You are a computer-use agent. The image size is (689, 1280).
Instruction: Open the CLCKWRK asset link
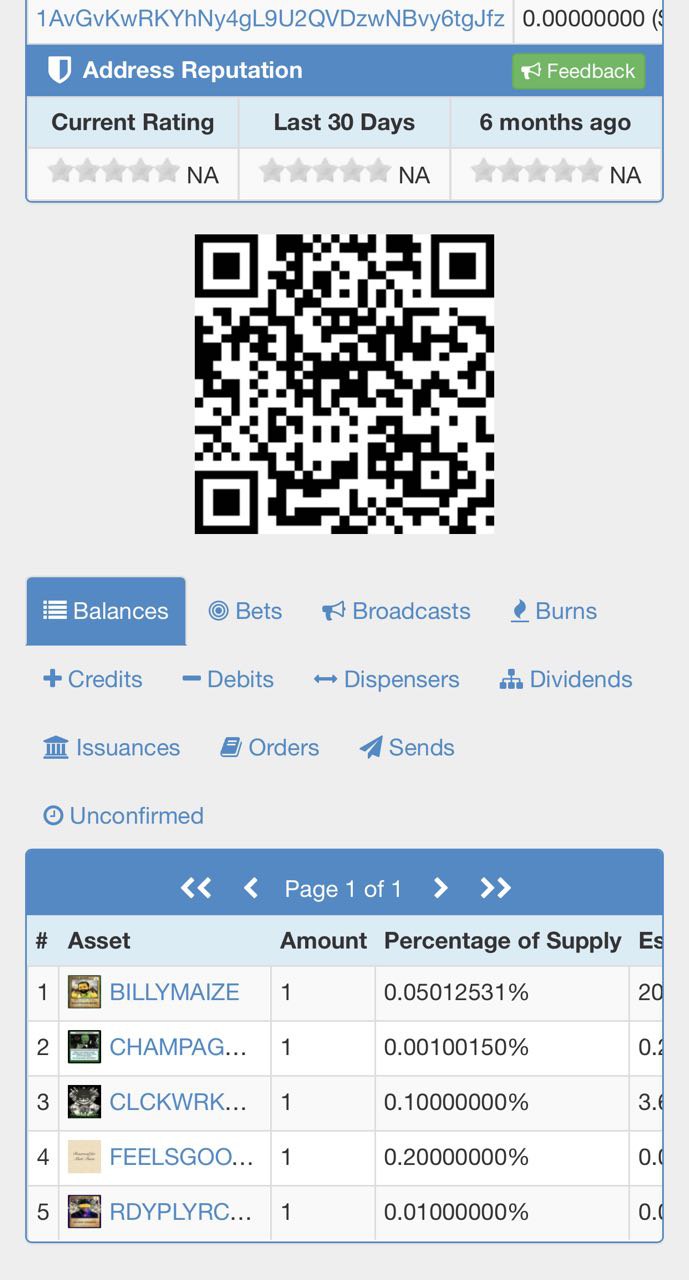coord(180,1102)
